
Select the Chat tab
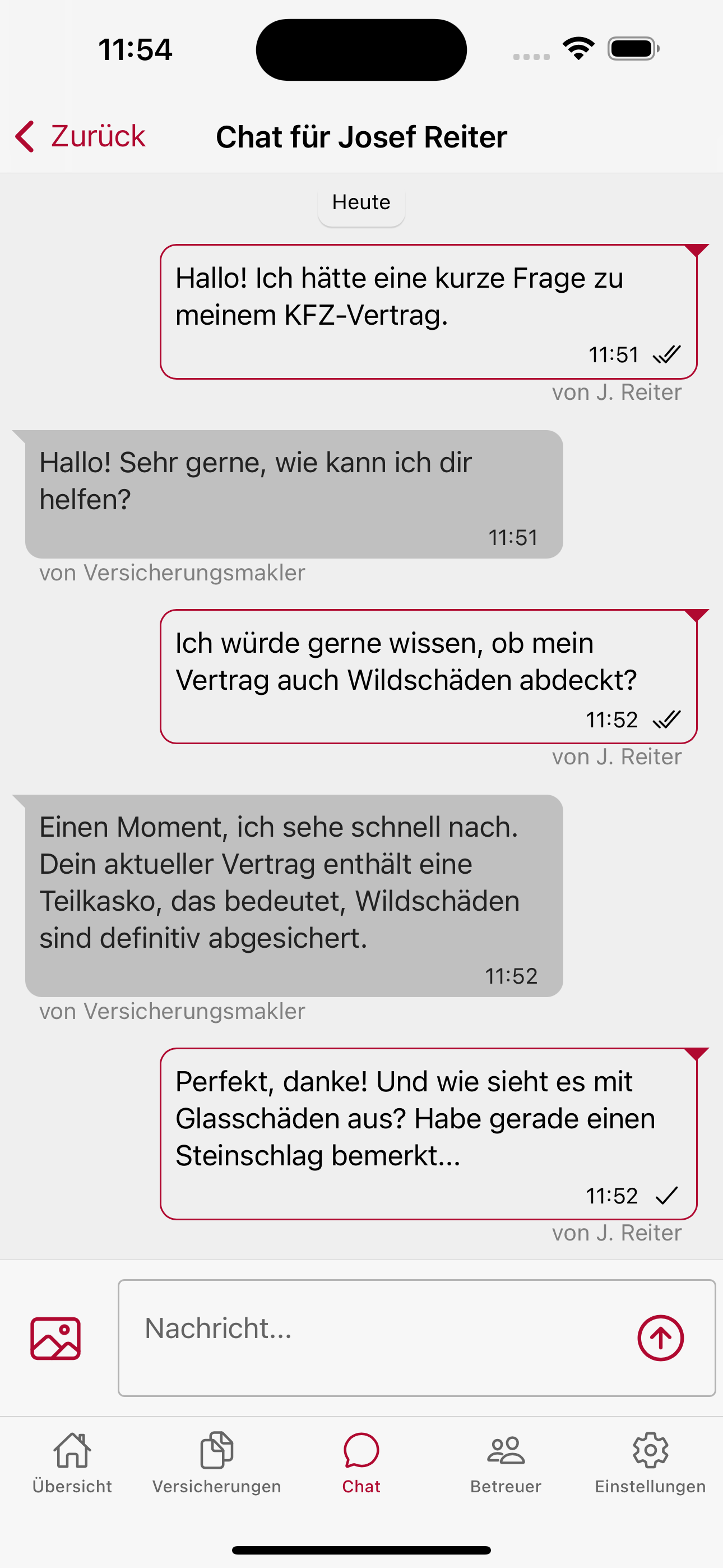pos(361,1463)
